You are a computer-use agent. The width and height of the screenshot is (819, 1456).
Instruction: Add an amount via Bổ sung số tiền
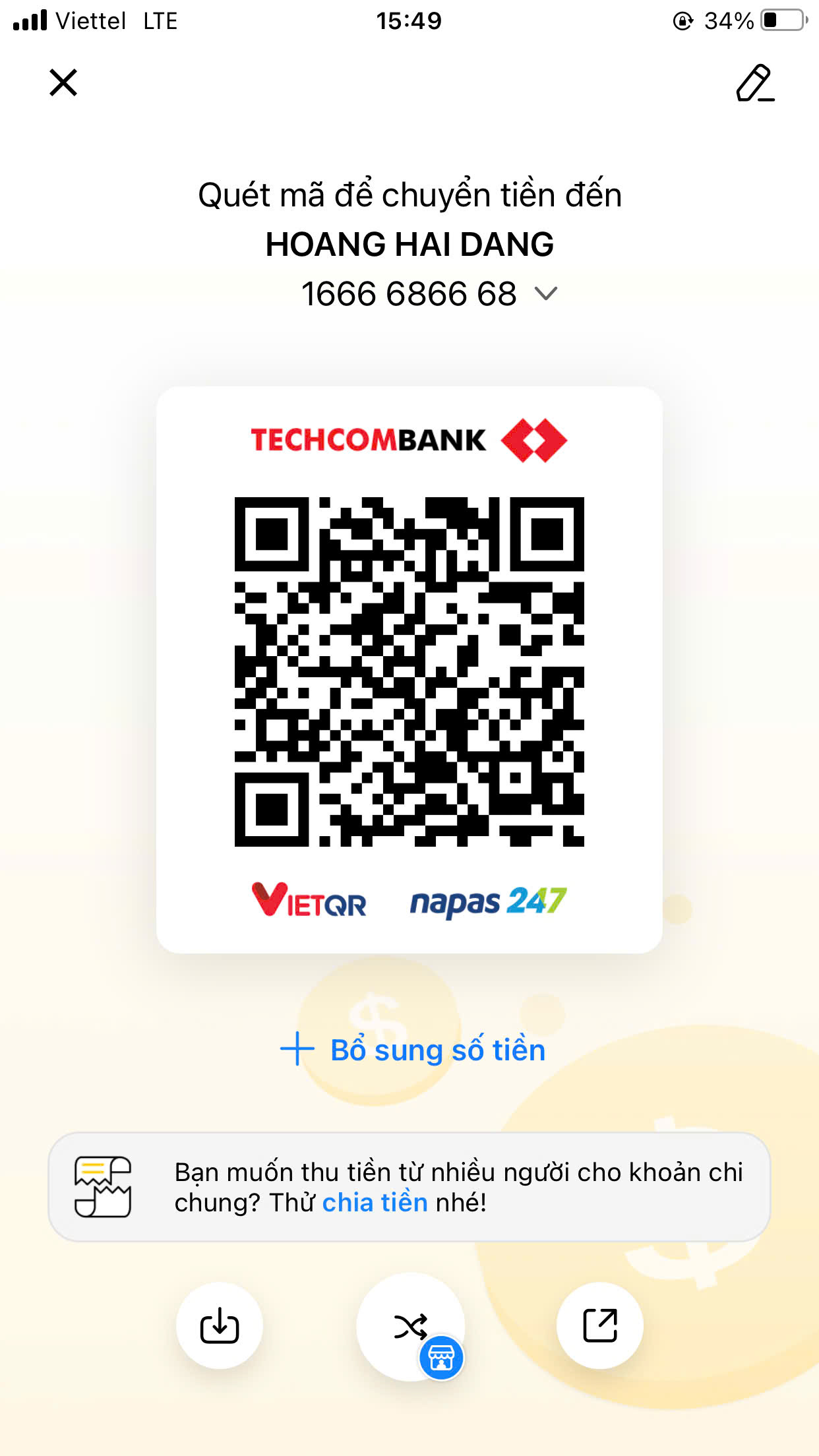click(x=413, y=1049)
